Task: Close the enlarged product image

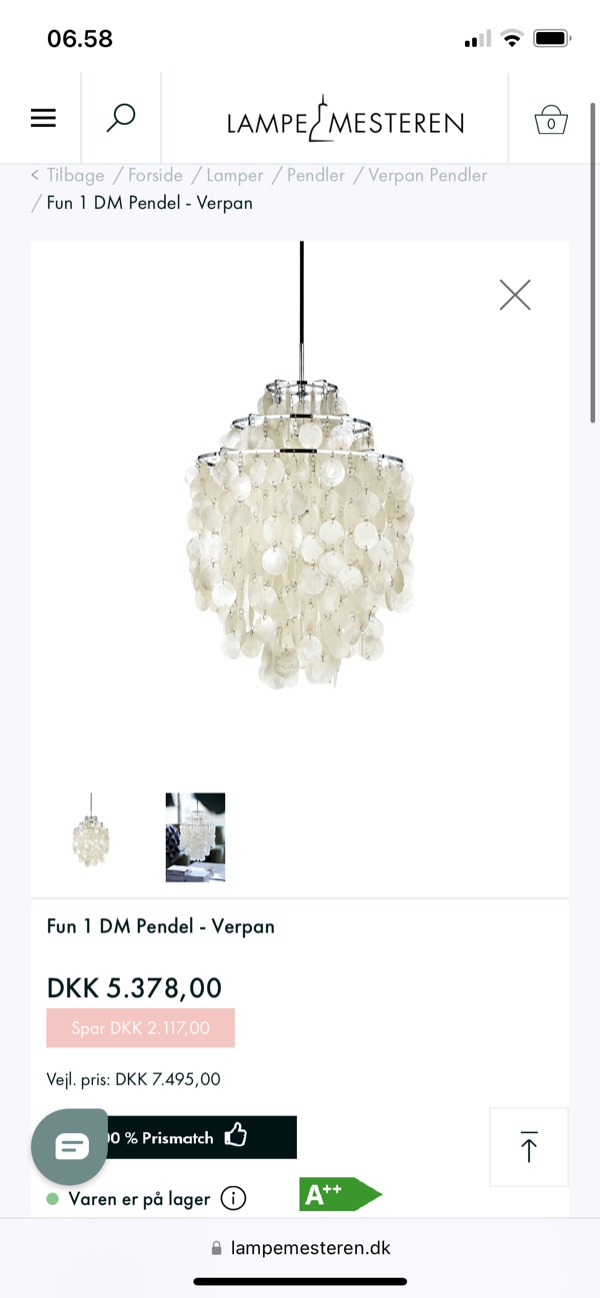Action: point(515,295)
